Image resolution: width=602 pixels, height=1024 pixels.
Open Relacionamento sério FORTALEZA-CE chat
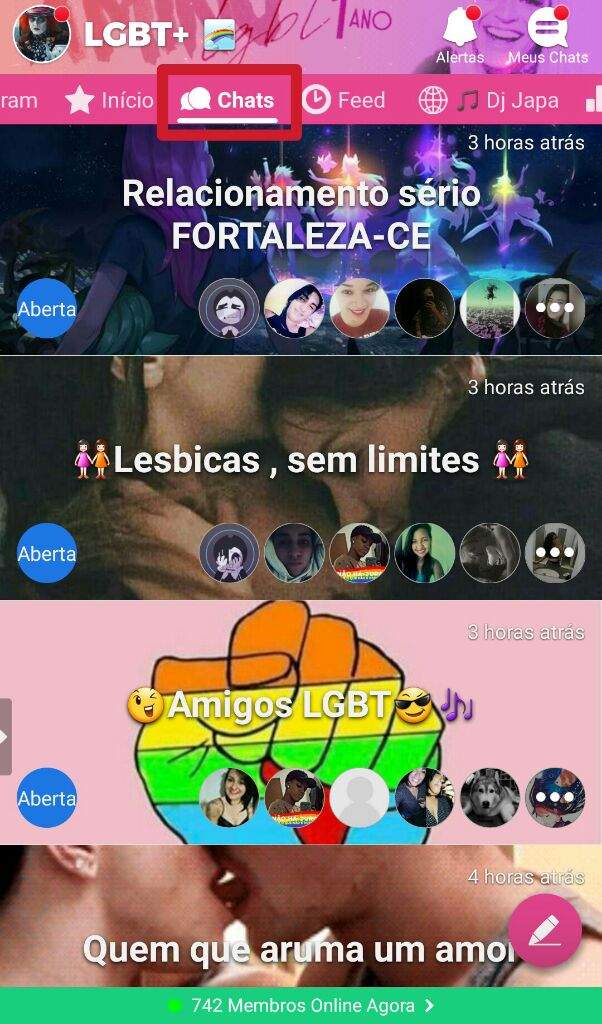click(x=300, y=214)
